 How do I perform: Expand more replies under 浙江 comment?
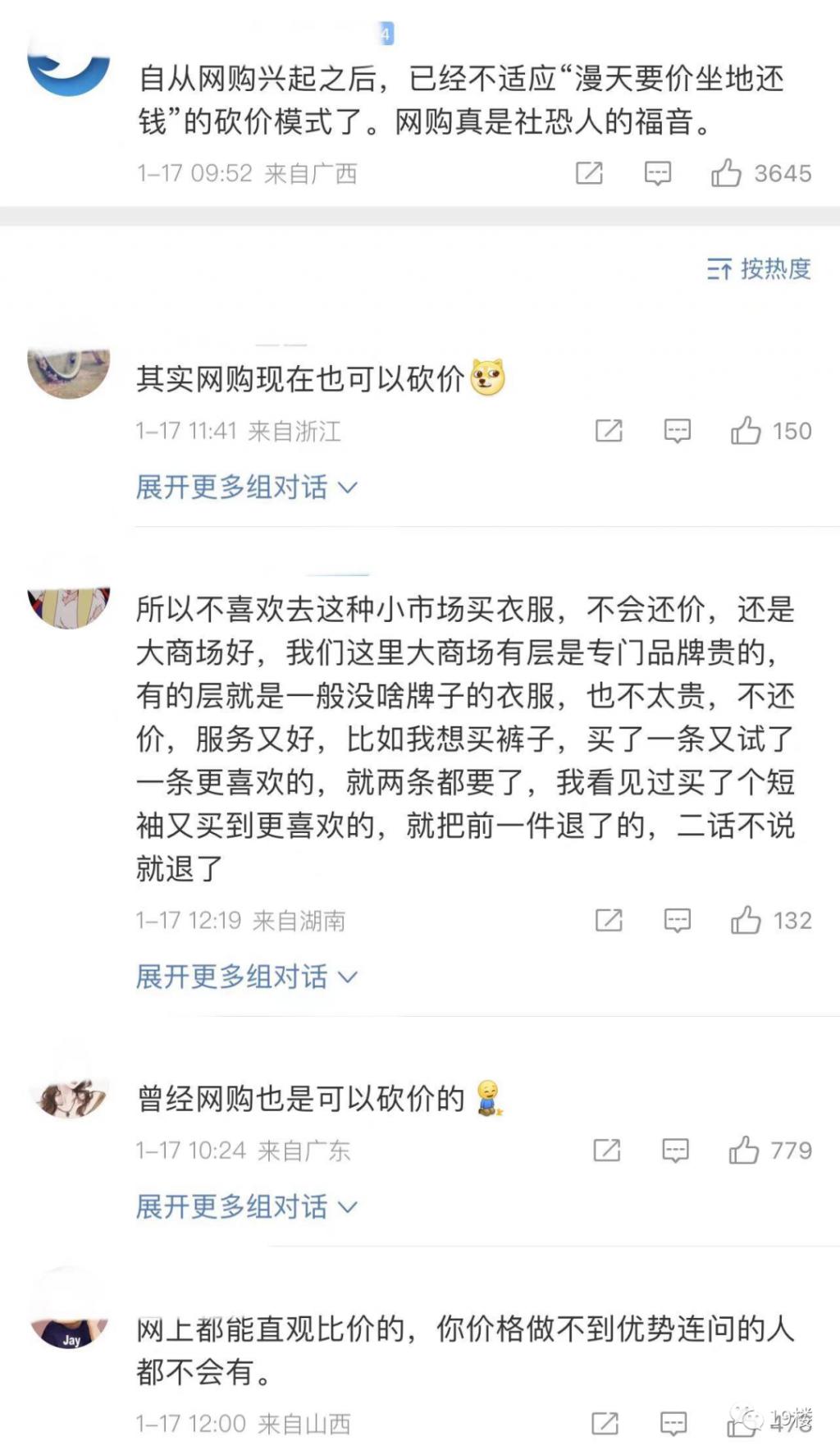point(247,487)
